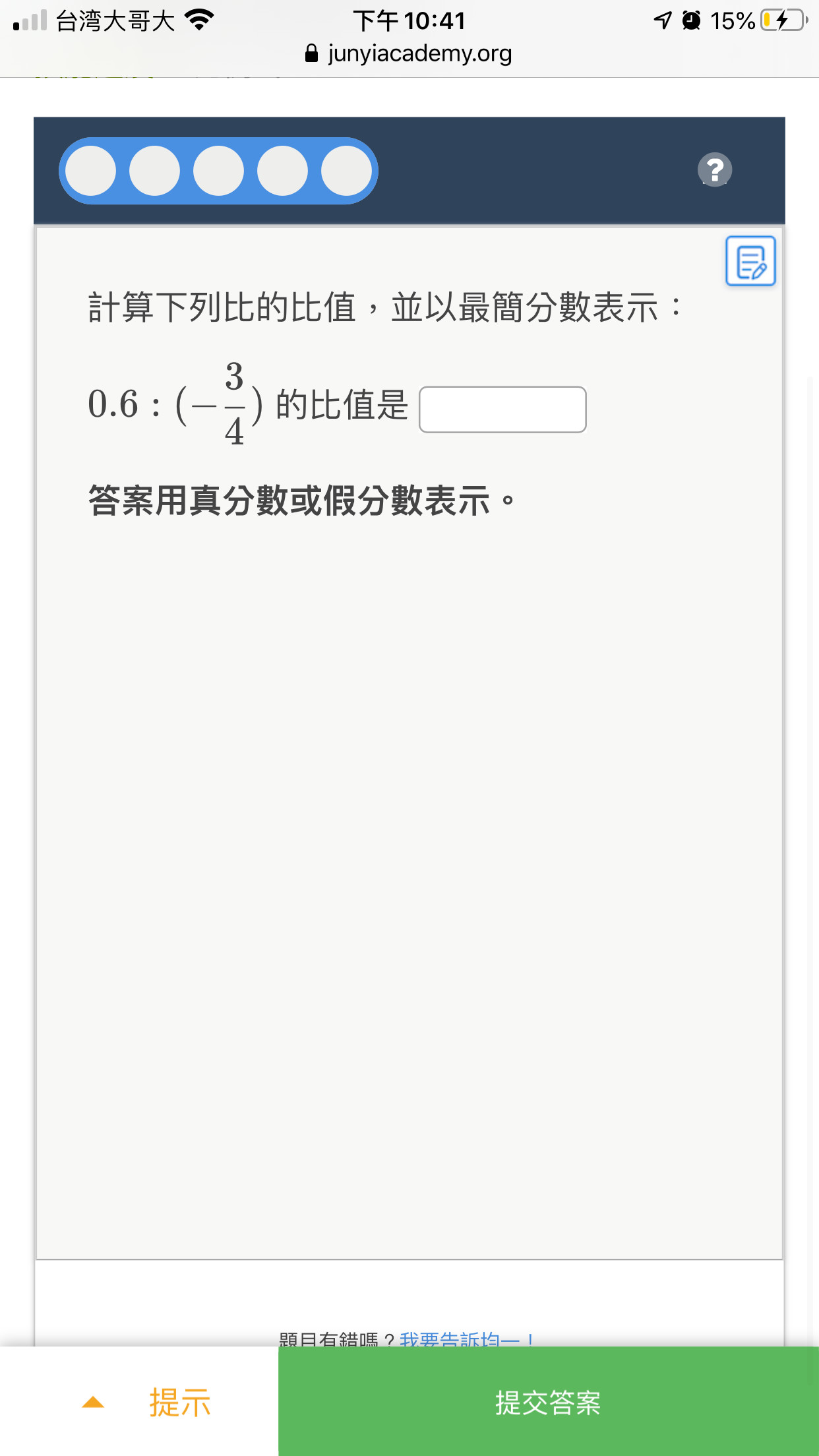Submit the answer with 提交答案

coord(549,1402)
